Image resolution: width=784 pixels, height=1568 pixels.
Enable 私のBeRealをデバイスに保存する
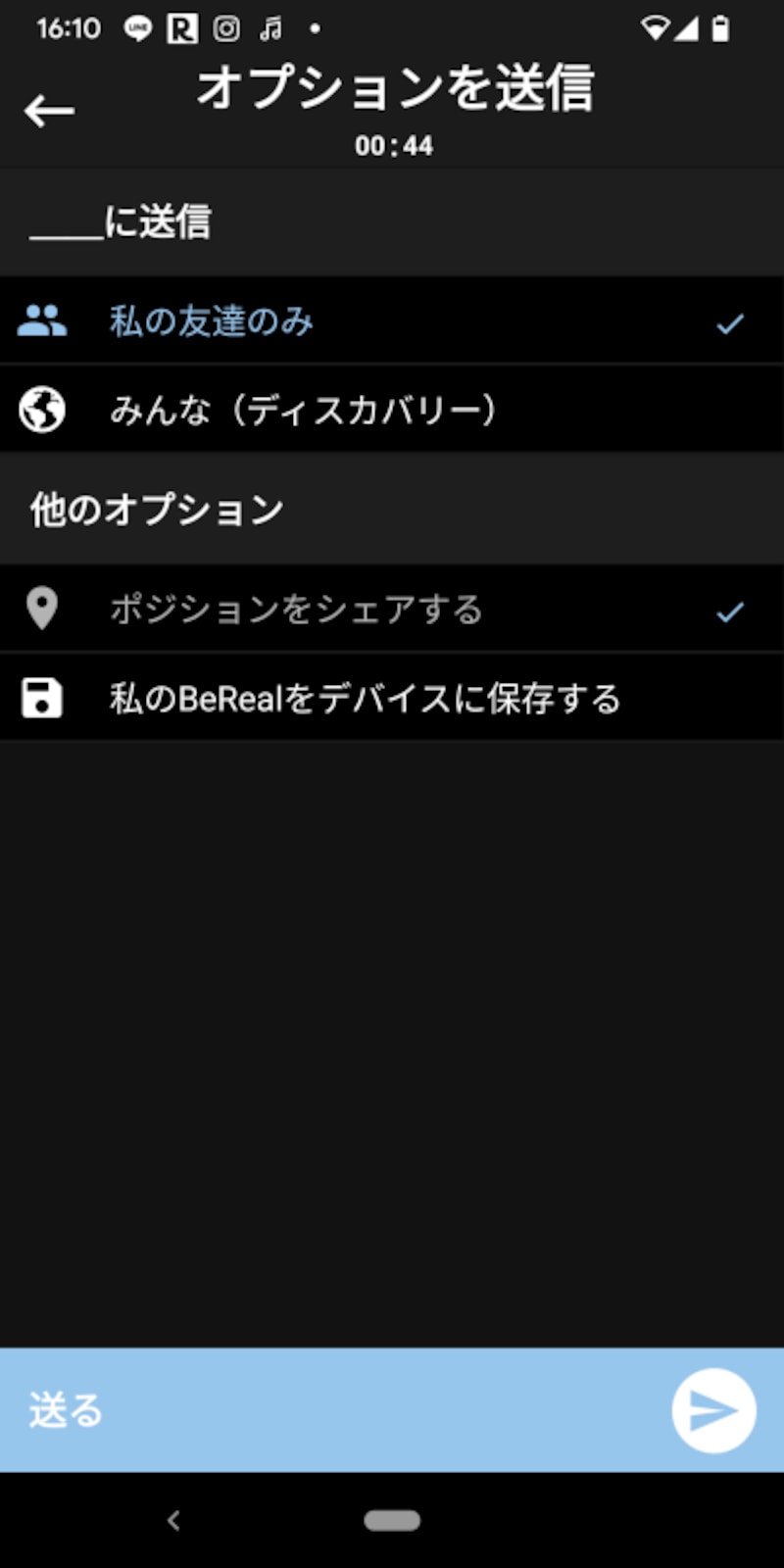pyautogui.click(x=392, y=699)
